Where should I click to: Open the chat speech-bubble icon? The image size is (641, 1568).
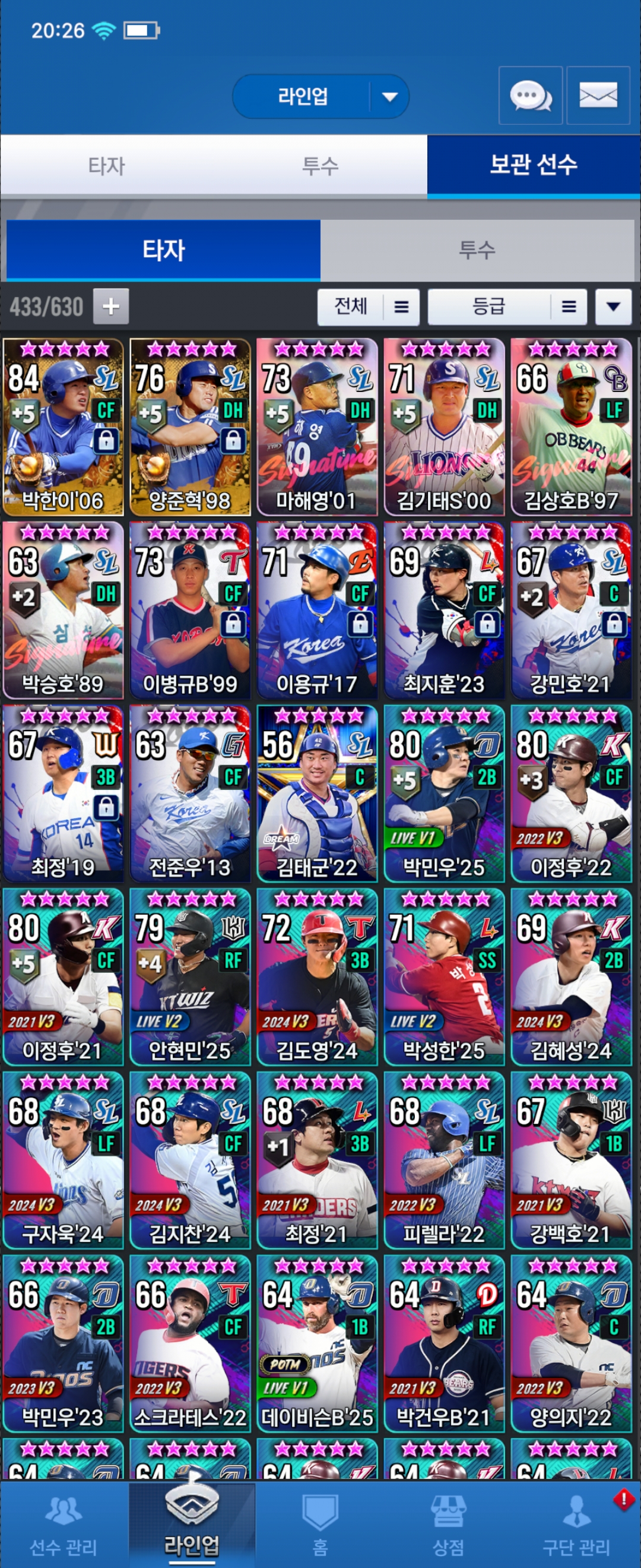point(529,96)
